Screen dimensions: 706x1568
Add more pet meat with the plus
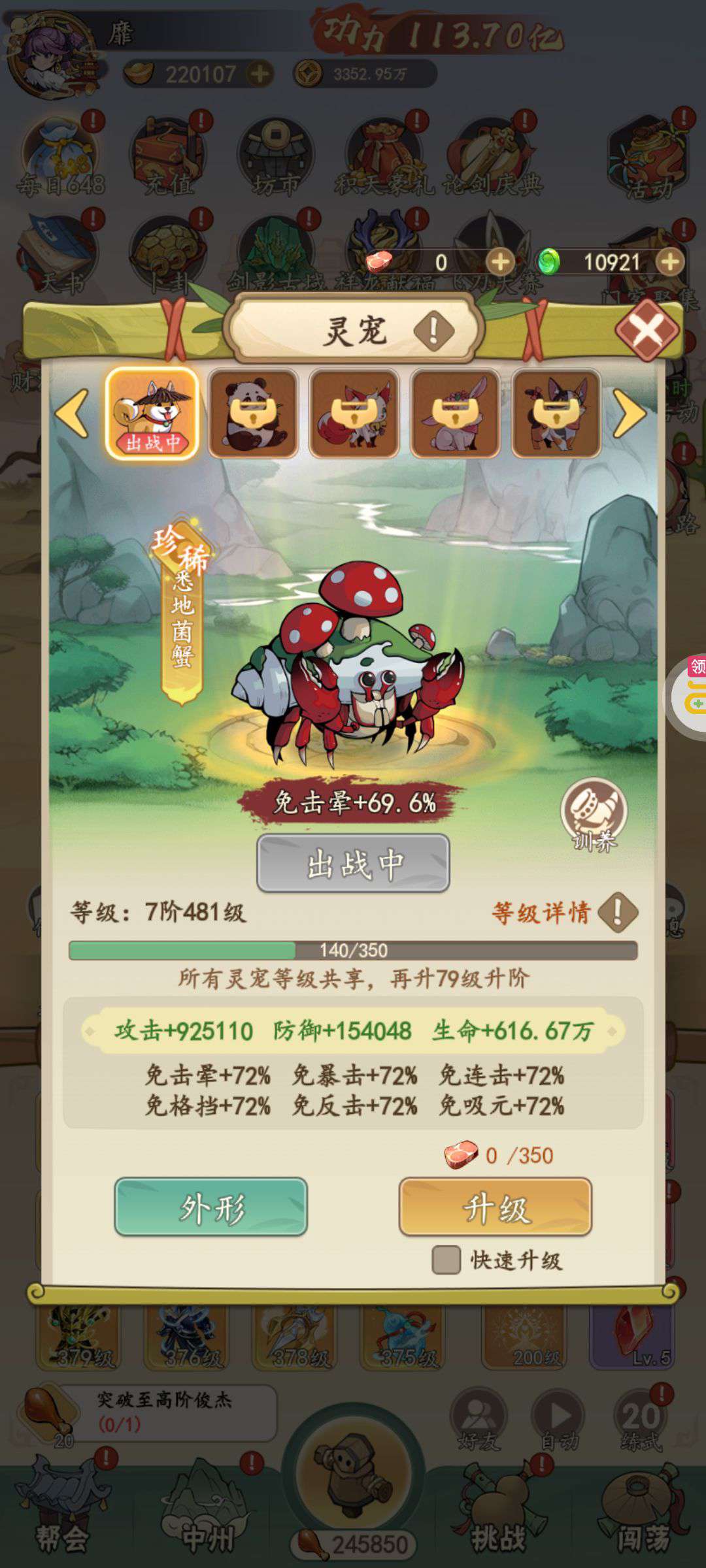coord(500,263)
